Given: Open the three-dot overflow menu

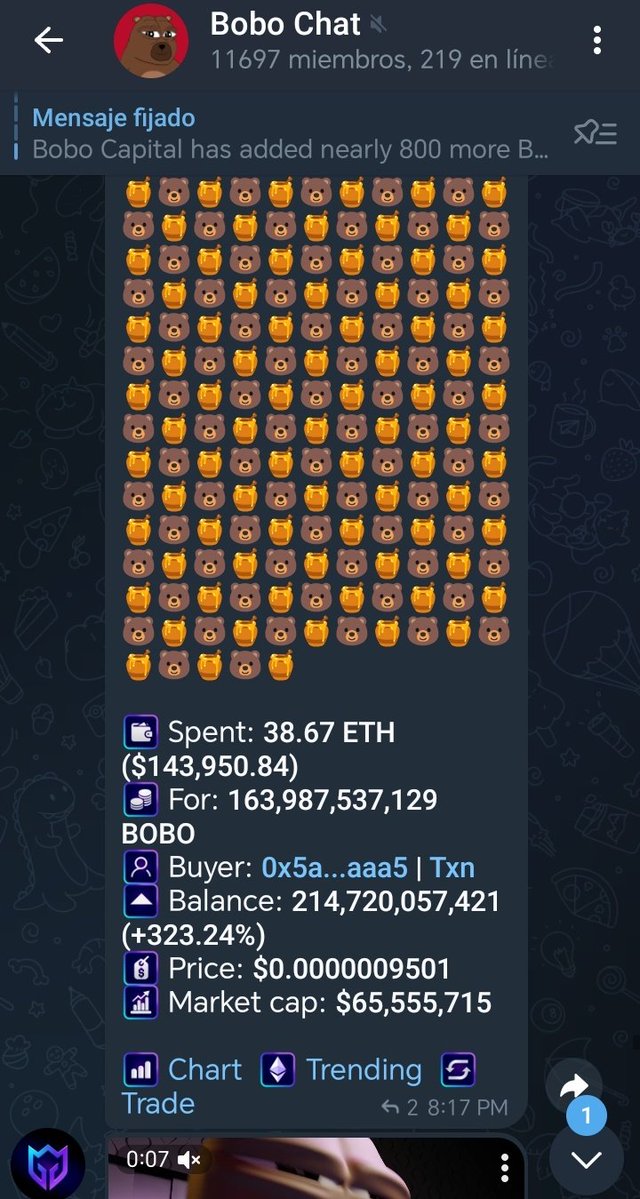Looking at the screenshot, I should pos(597,40).
